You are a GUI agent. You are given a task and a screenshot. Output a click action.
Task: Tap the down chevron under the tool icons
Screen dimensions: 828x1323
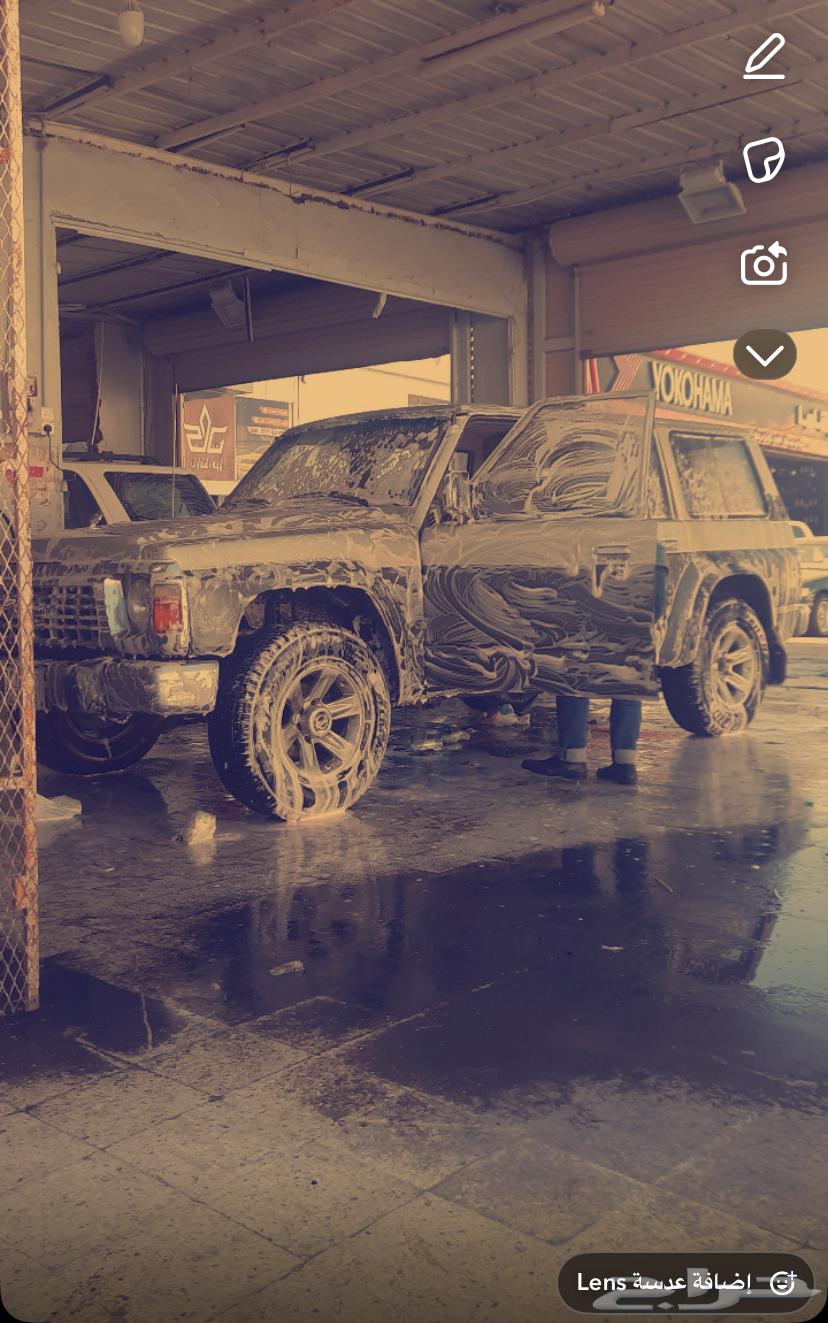[x=764, y=355]
